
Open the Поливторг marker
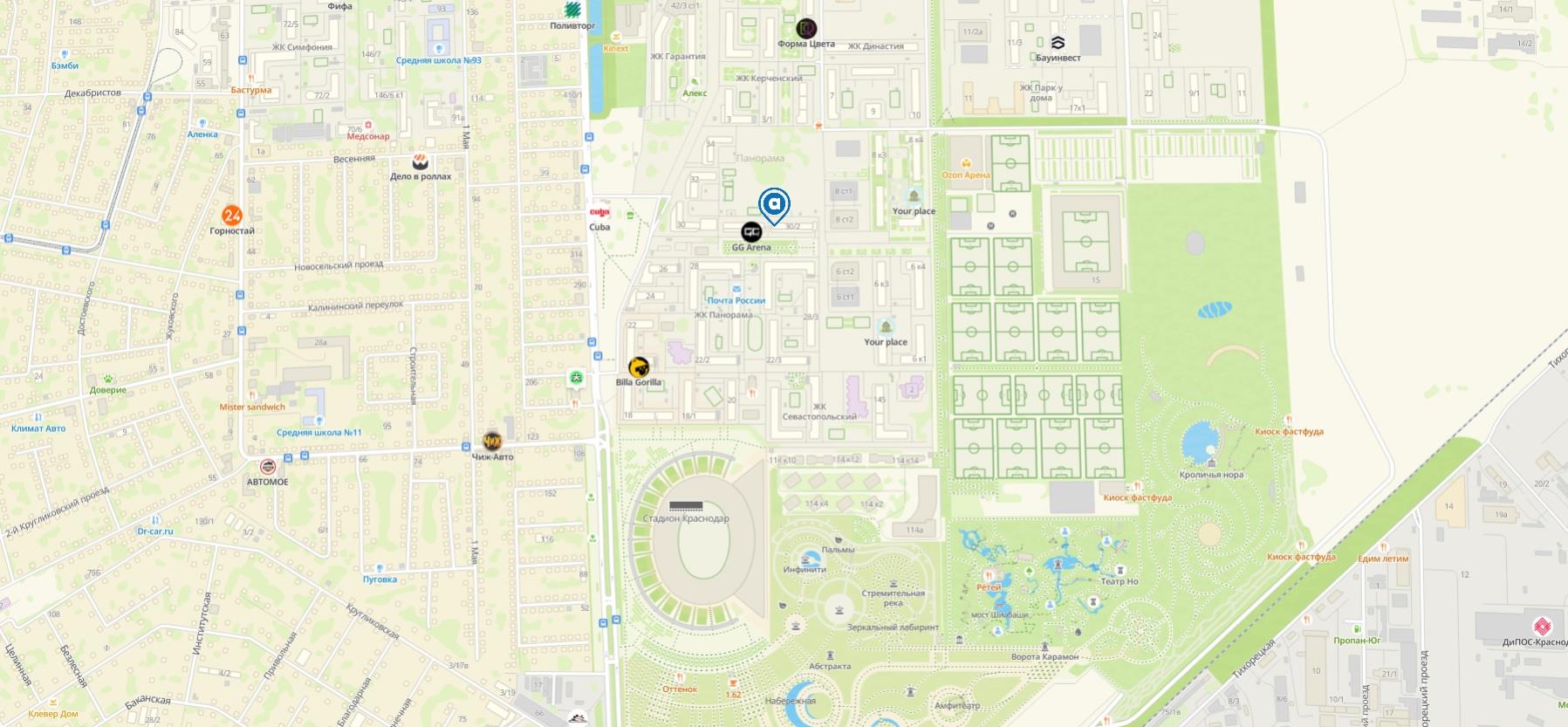(572, 10)
